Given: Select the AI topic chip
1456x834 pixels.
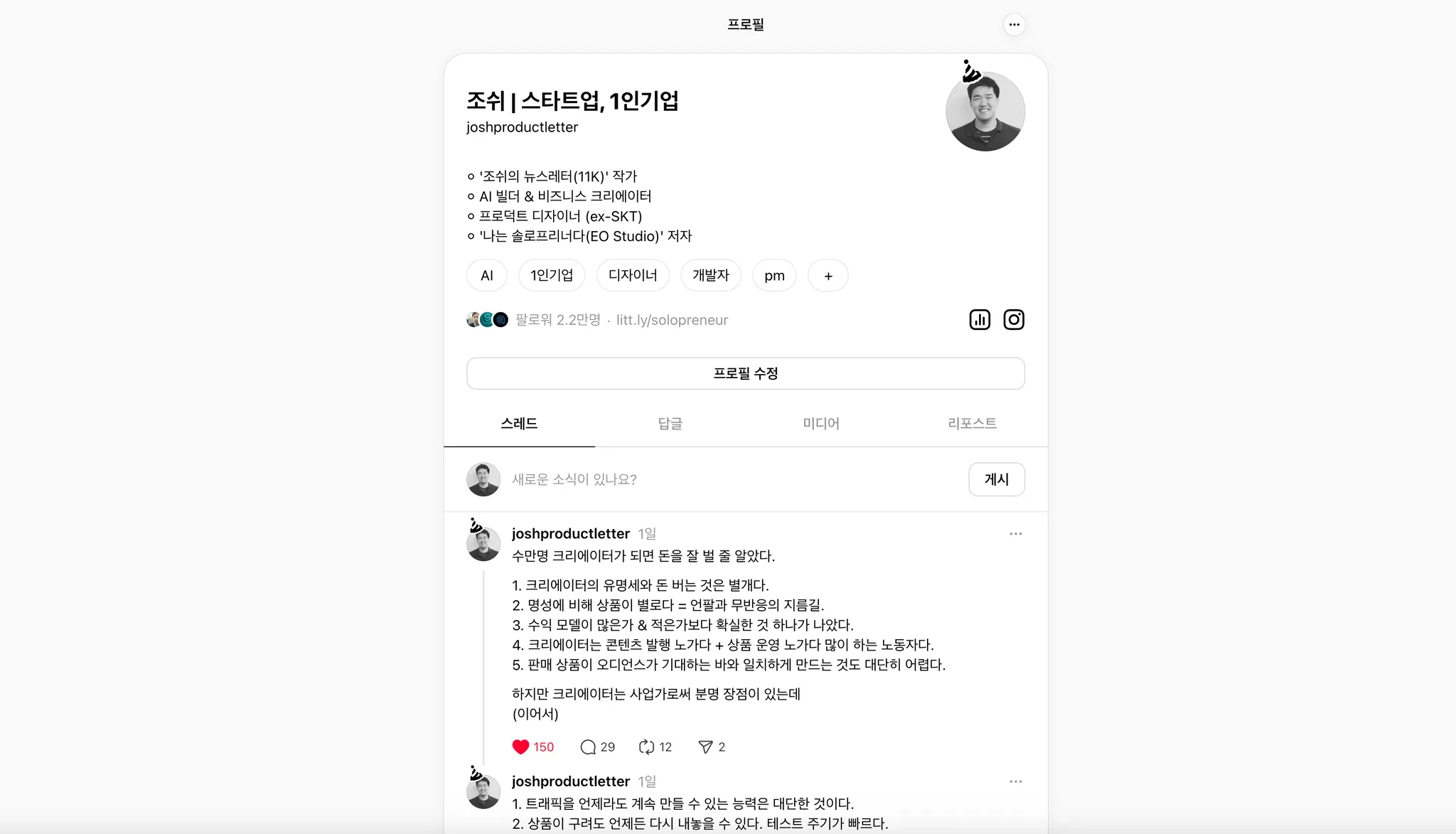Looking at the screenshot, I should pyautogui.click(x=486, y=276).
